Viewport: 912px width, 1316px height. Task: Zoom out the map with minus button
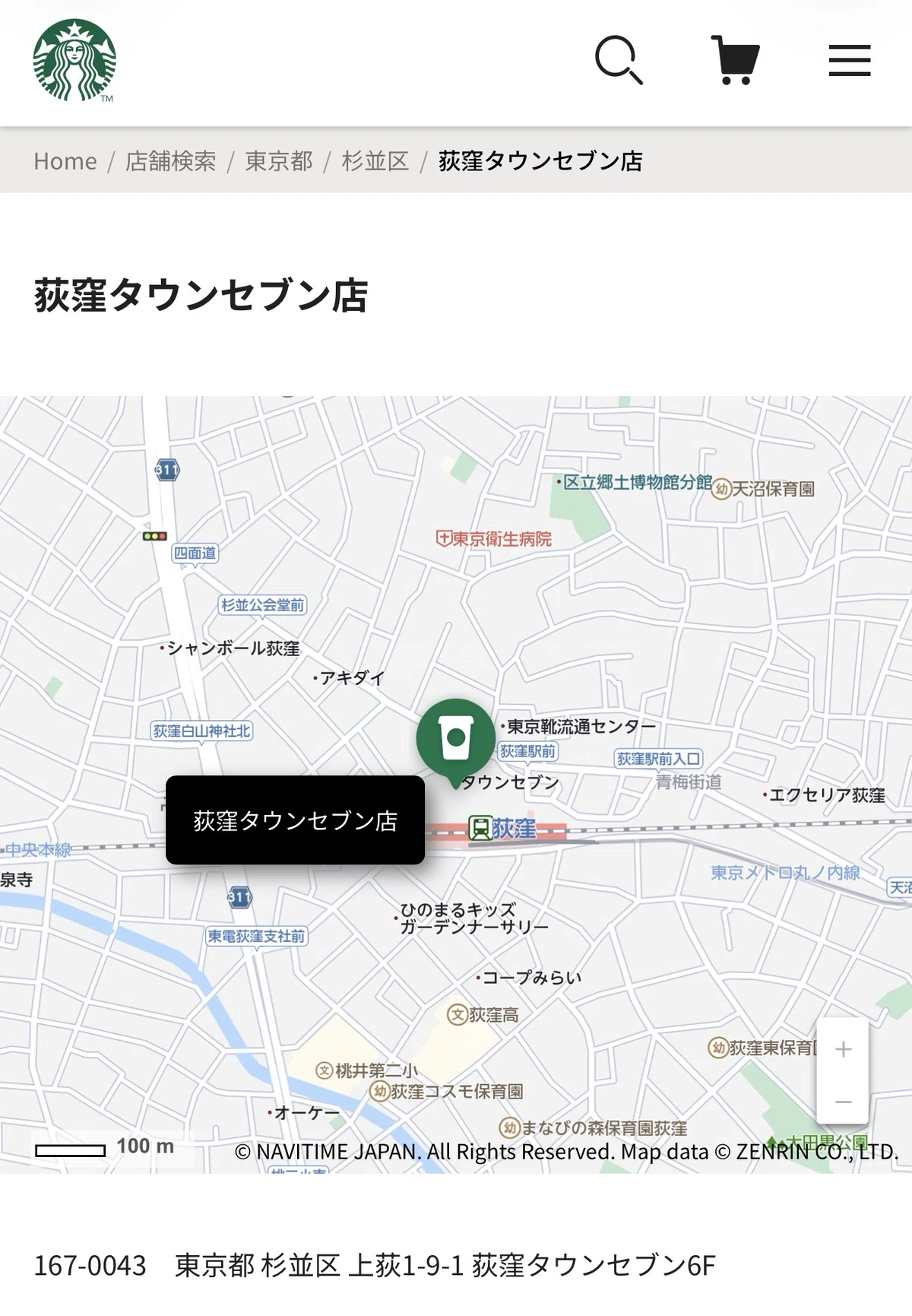pos(843,1101)
